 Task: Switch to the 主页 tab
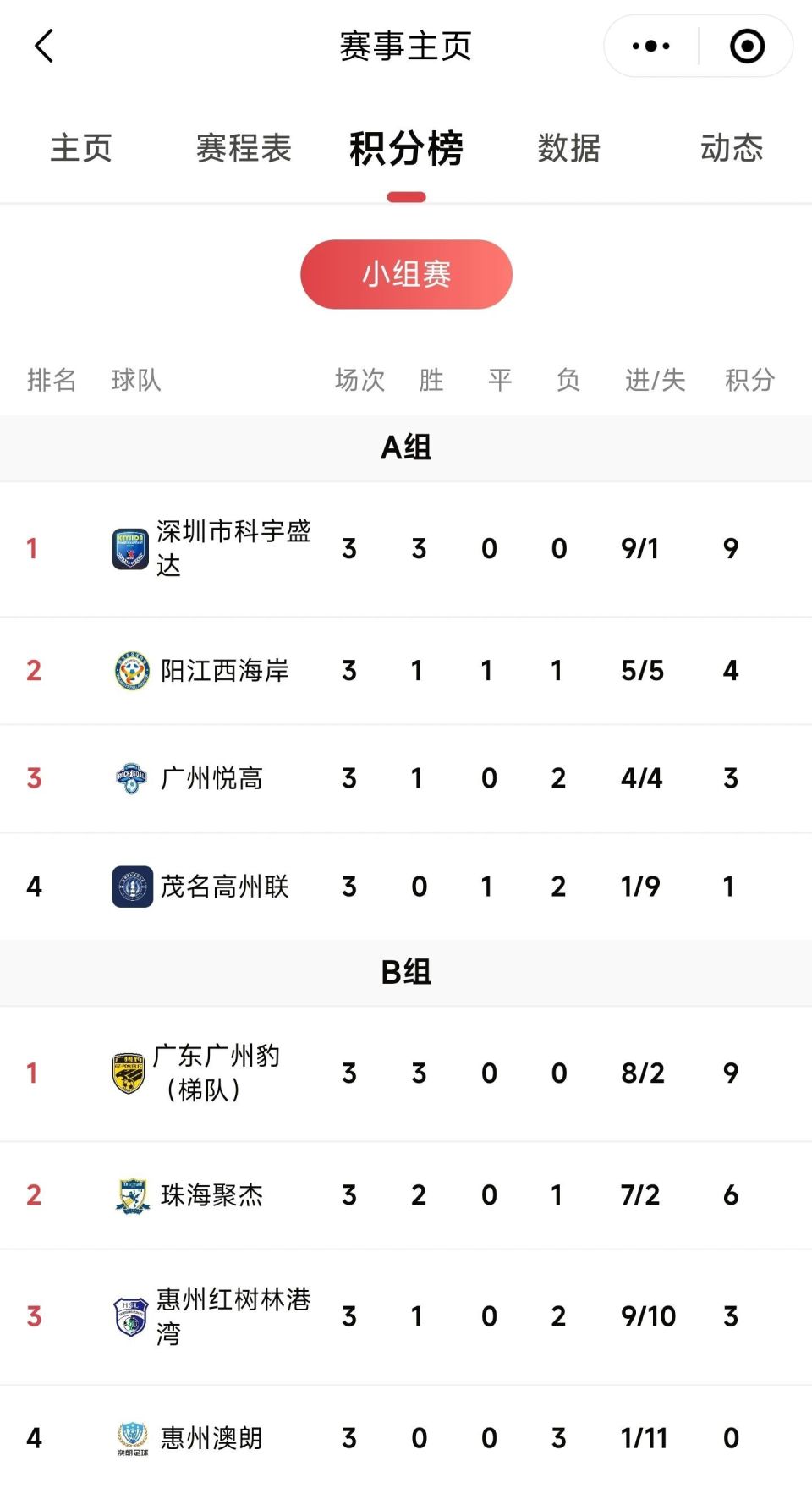pyautogui.click(x=81, y=148)
